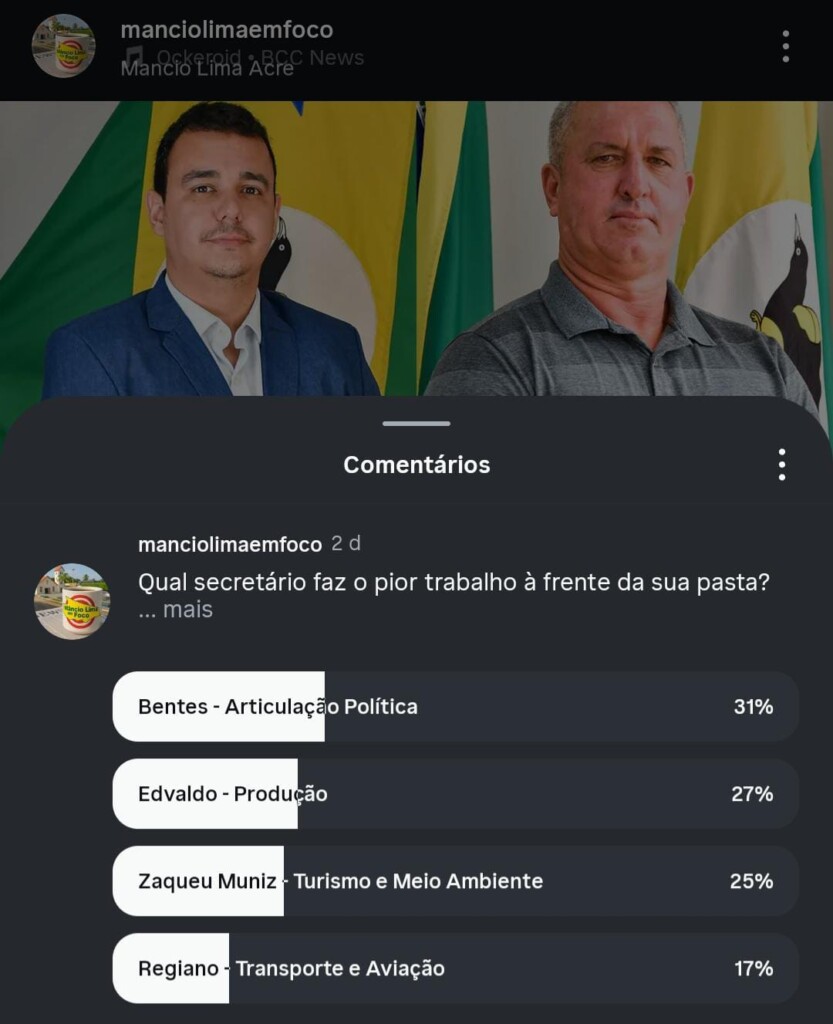Image resolution: width=833 pixels, height=1024 pixels.
Task: Open the reel's overflow menu
Action: (x=785, y=46)
